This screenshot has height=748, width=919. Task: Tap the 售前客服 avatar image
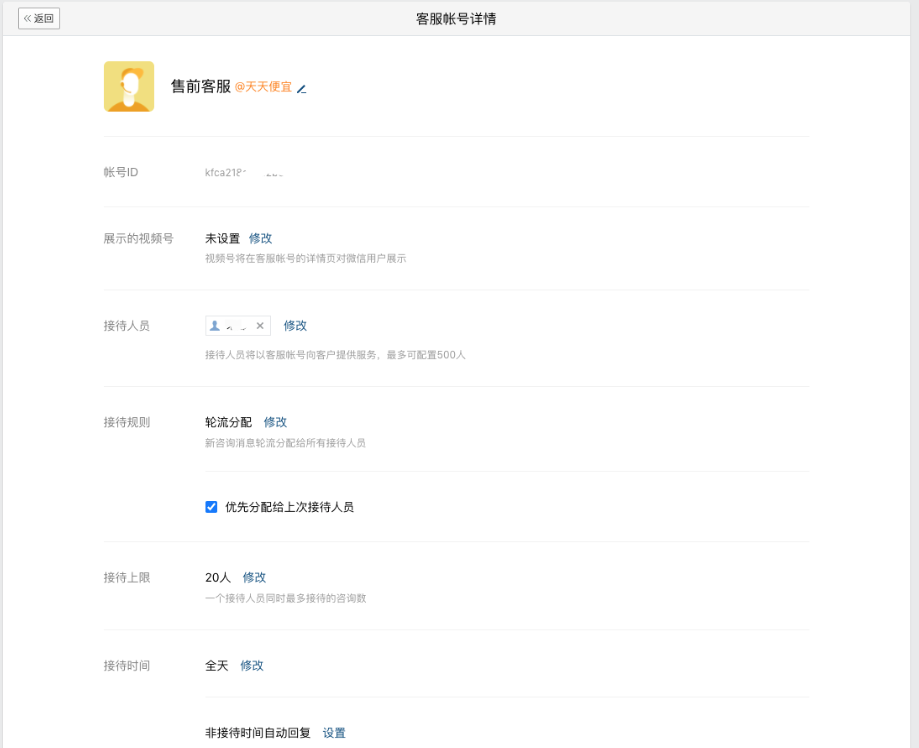tap(129, 87)
